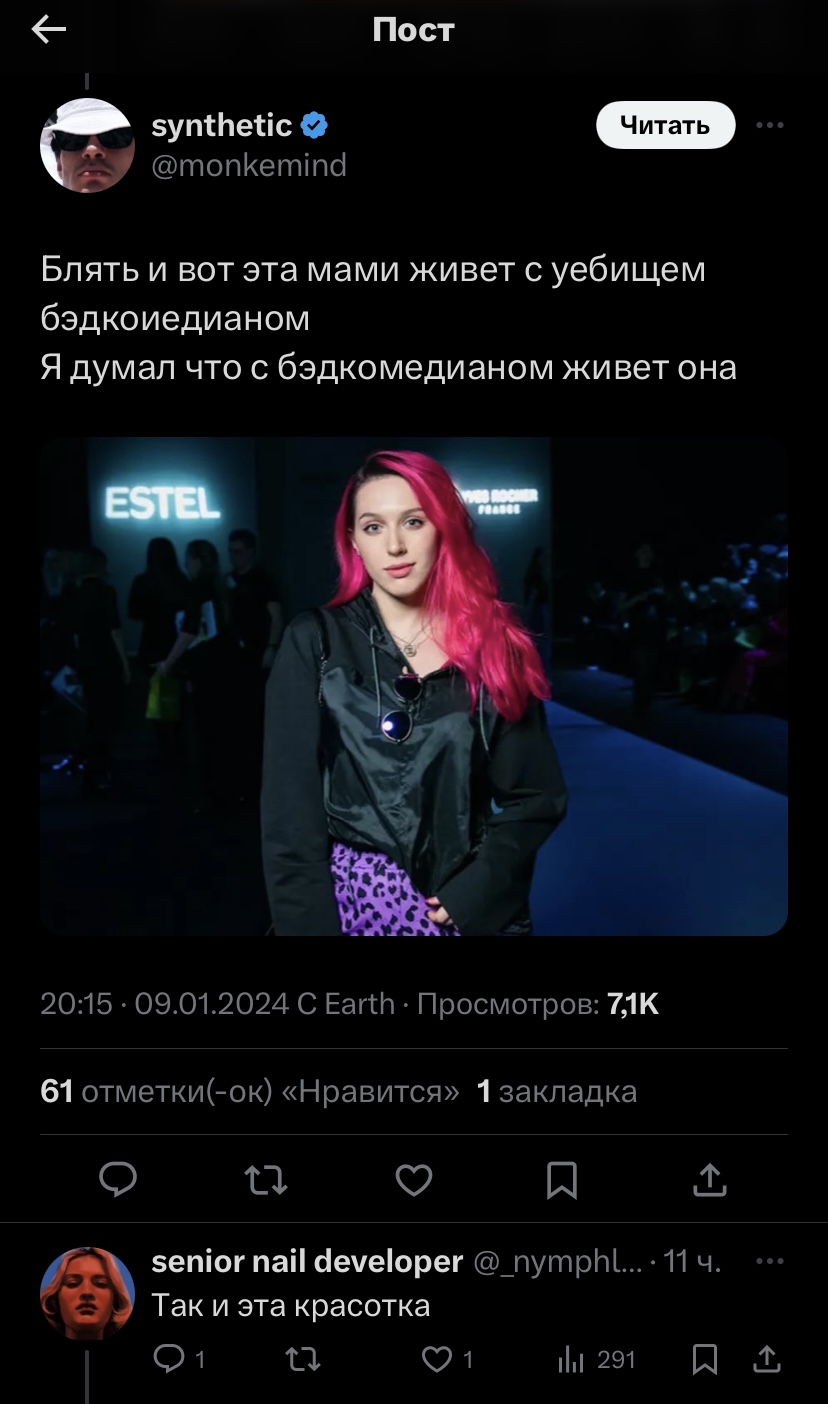Image resolution: width=828 pixels, height=1404 pixels.
Task: Like senior nail developer's reply
Action: click(446, 1359)
